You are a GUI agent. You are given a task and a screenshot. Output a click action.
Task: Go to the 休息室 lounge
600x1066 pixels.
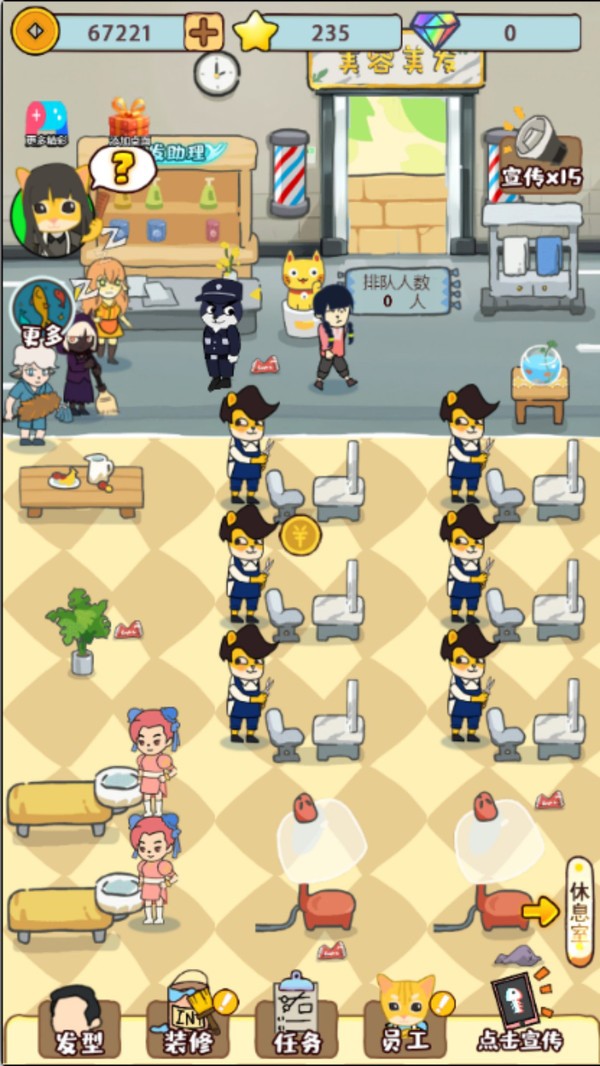[578, 909]
